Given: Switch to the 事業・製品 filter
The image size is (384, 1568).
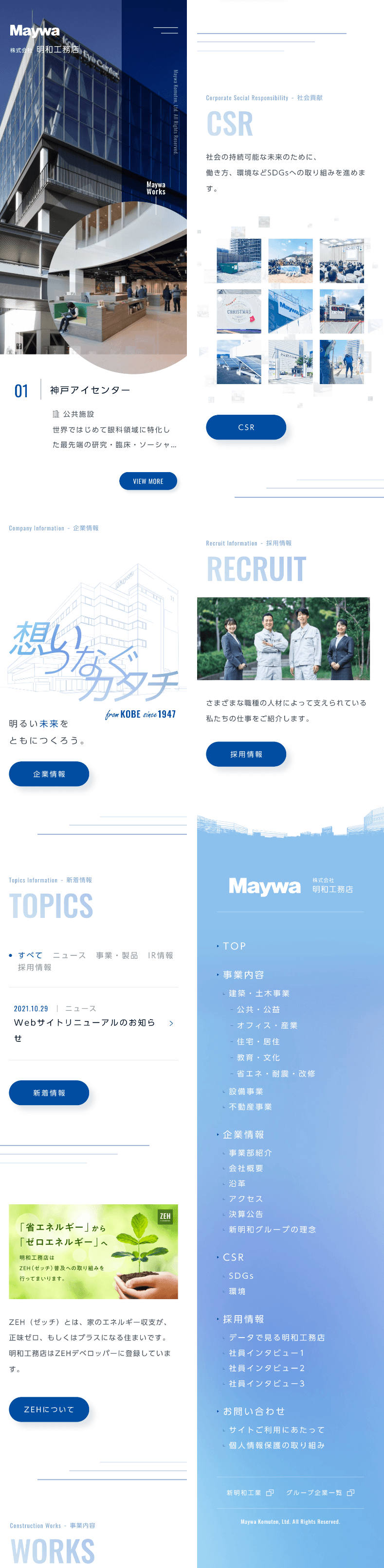Looking at the screenshot, I should click(116, 955).
